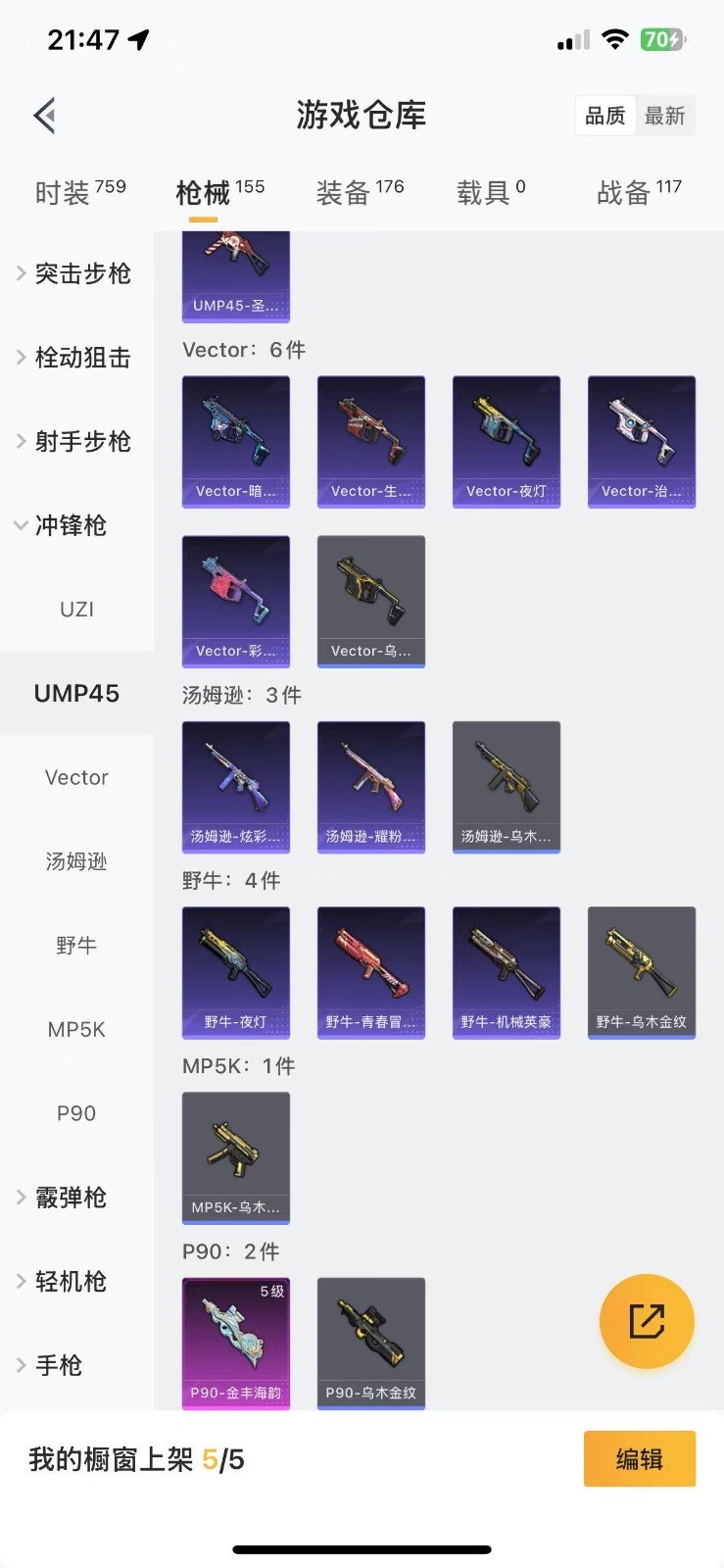This screenshot has width=724, height=1568.
Task: Open the Vector-夜灯 item
Action: tap(506, 441)
